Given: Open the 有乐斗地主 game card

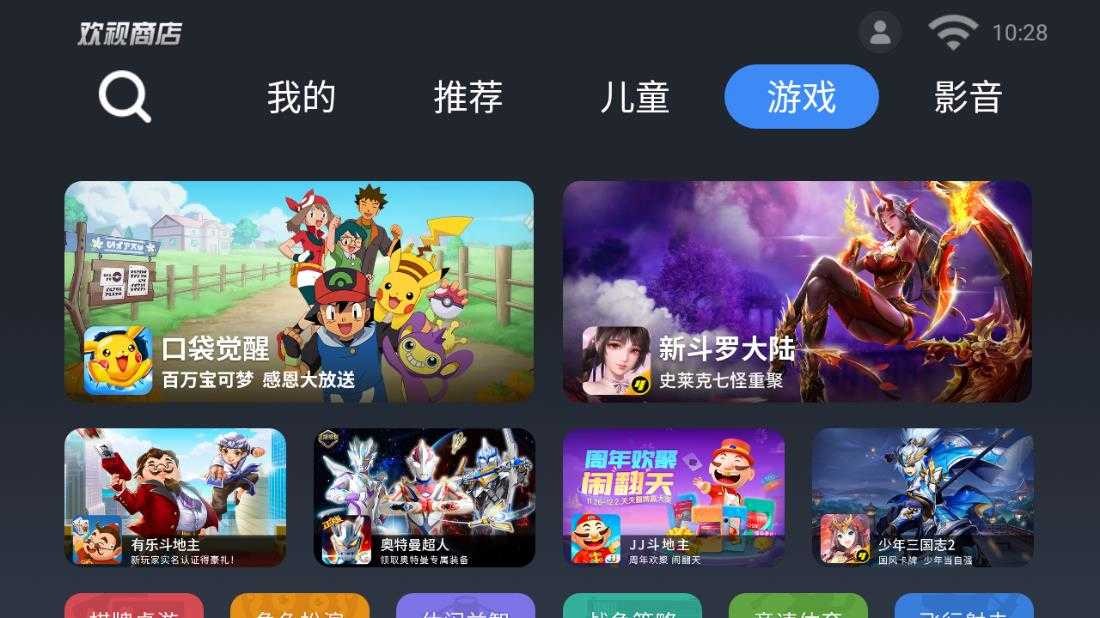Looking at the screenshot, I should (175, 497).
